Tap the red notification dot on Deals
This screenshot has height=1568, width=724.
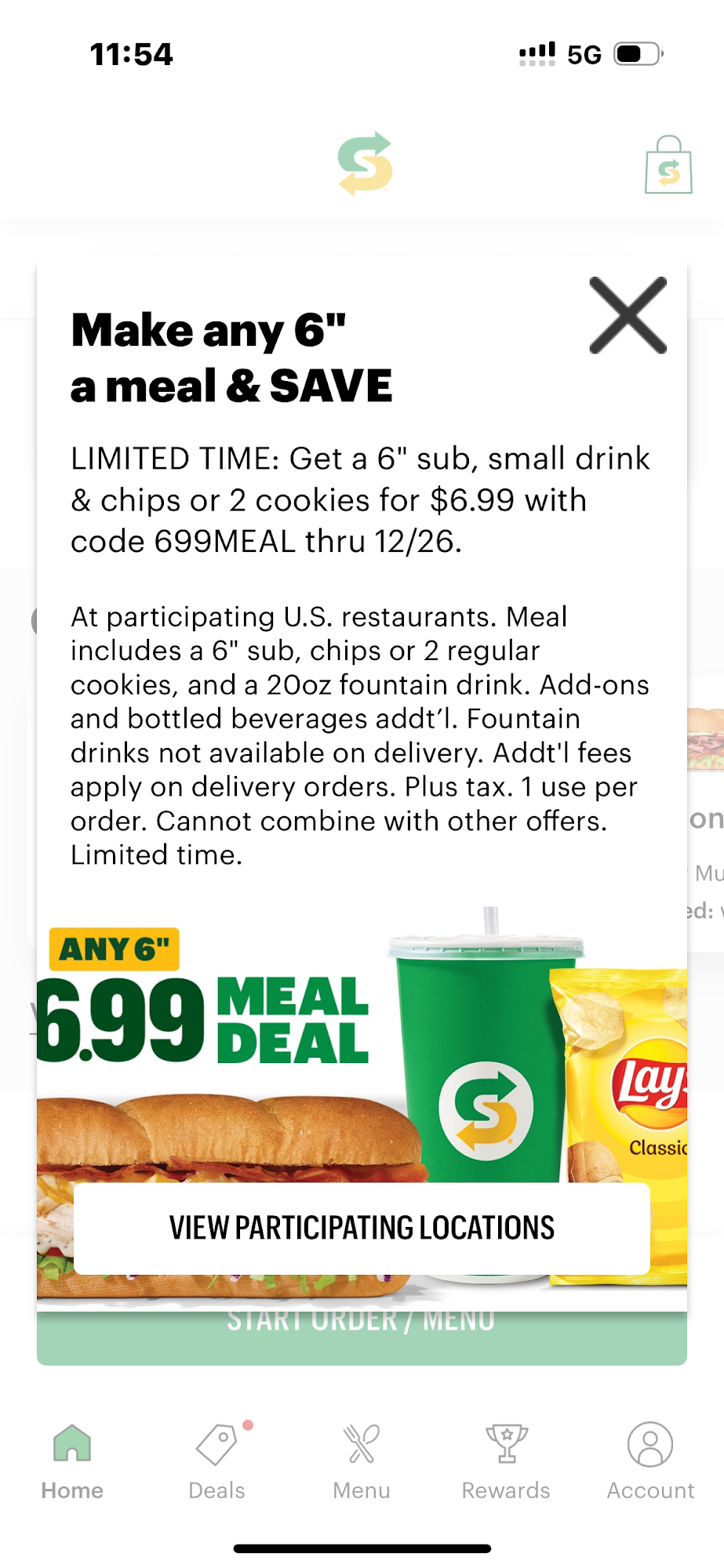pyautogui.click(x=247, y=1423)
